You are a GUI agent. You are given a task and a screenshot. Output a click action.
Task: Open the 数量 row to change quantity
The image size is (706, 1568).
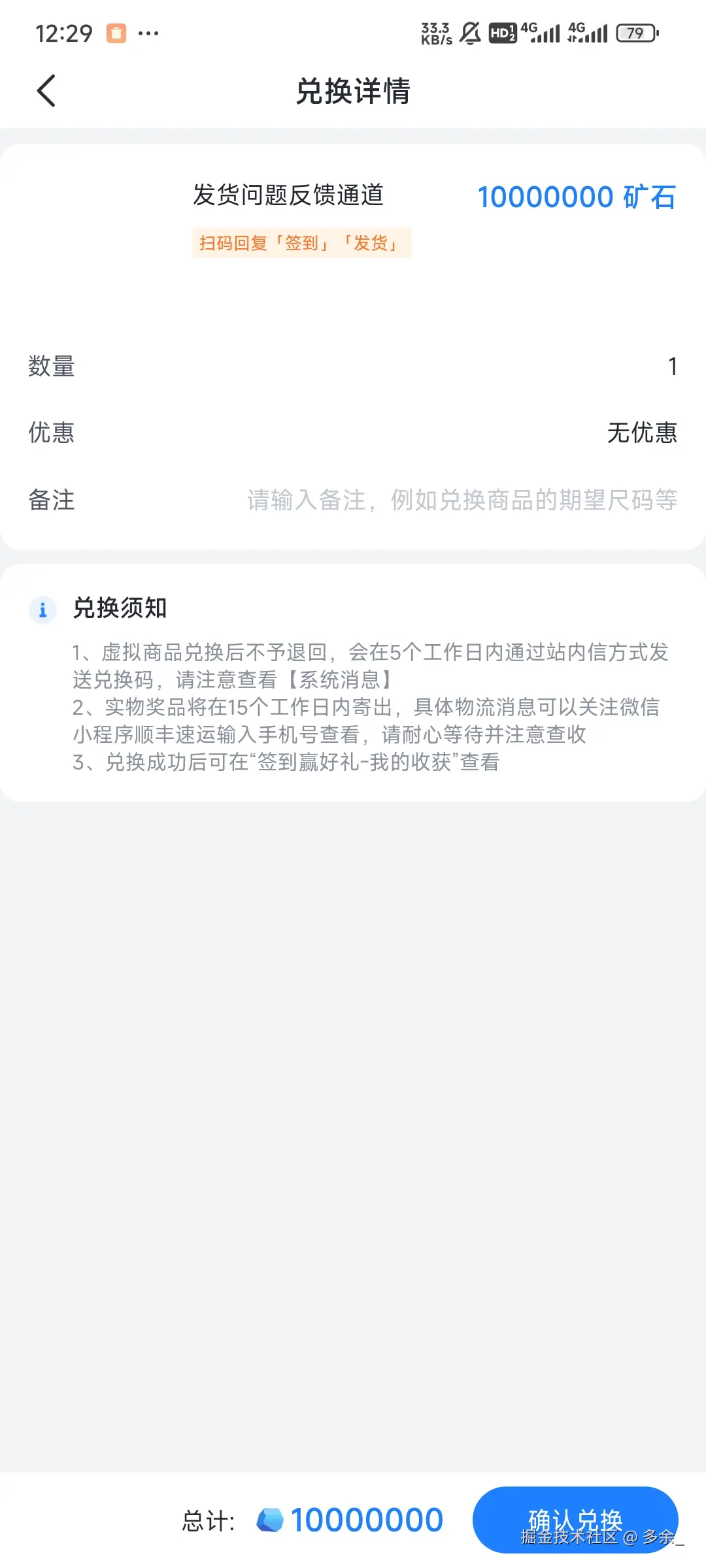coord(51,367)
